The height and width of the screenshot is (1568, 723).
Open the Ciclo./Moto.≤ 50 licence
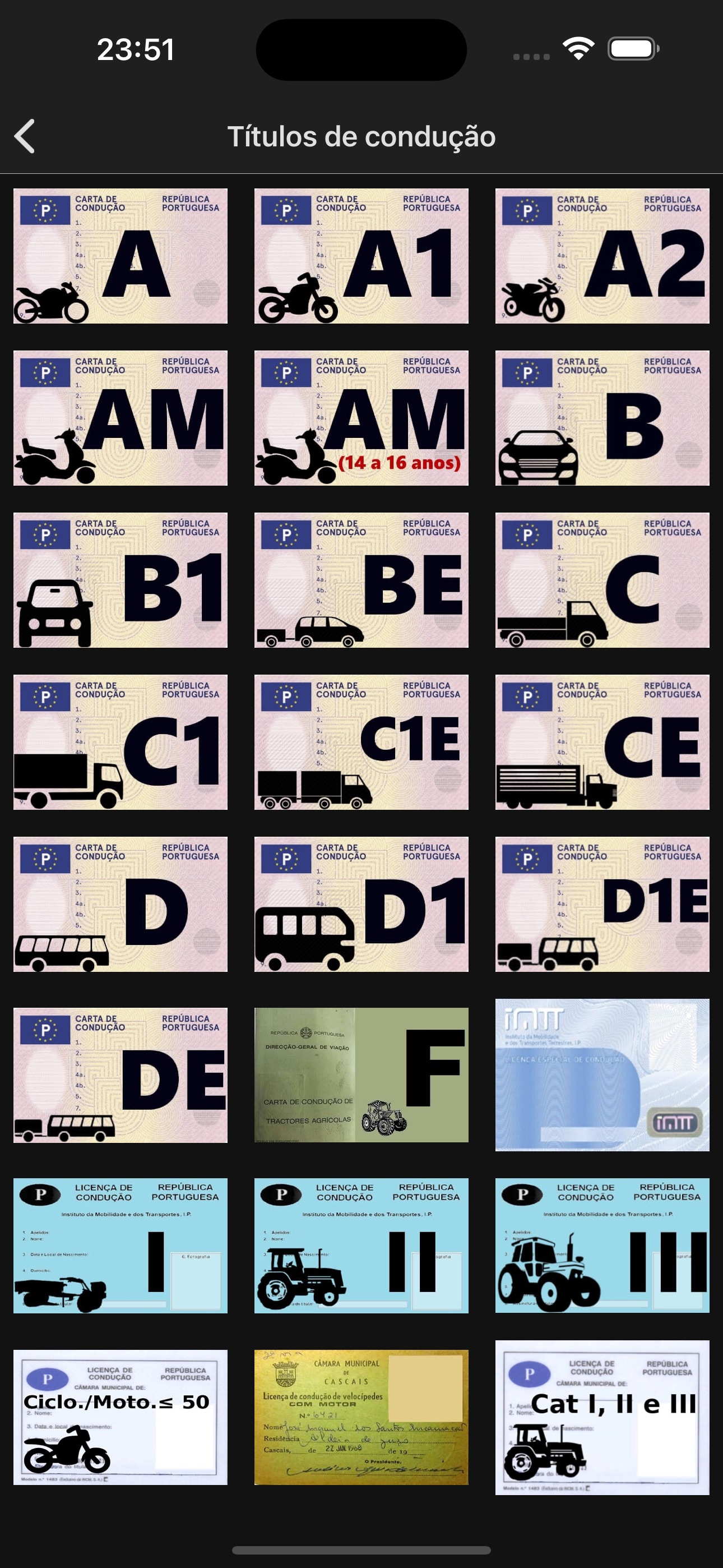click(x=121, y=1417)
